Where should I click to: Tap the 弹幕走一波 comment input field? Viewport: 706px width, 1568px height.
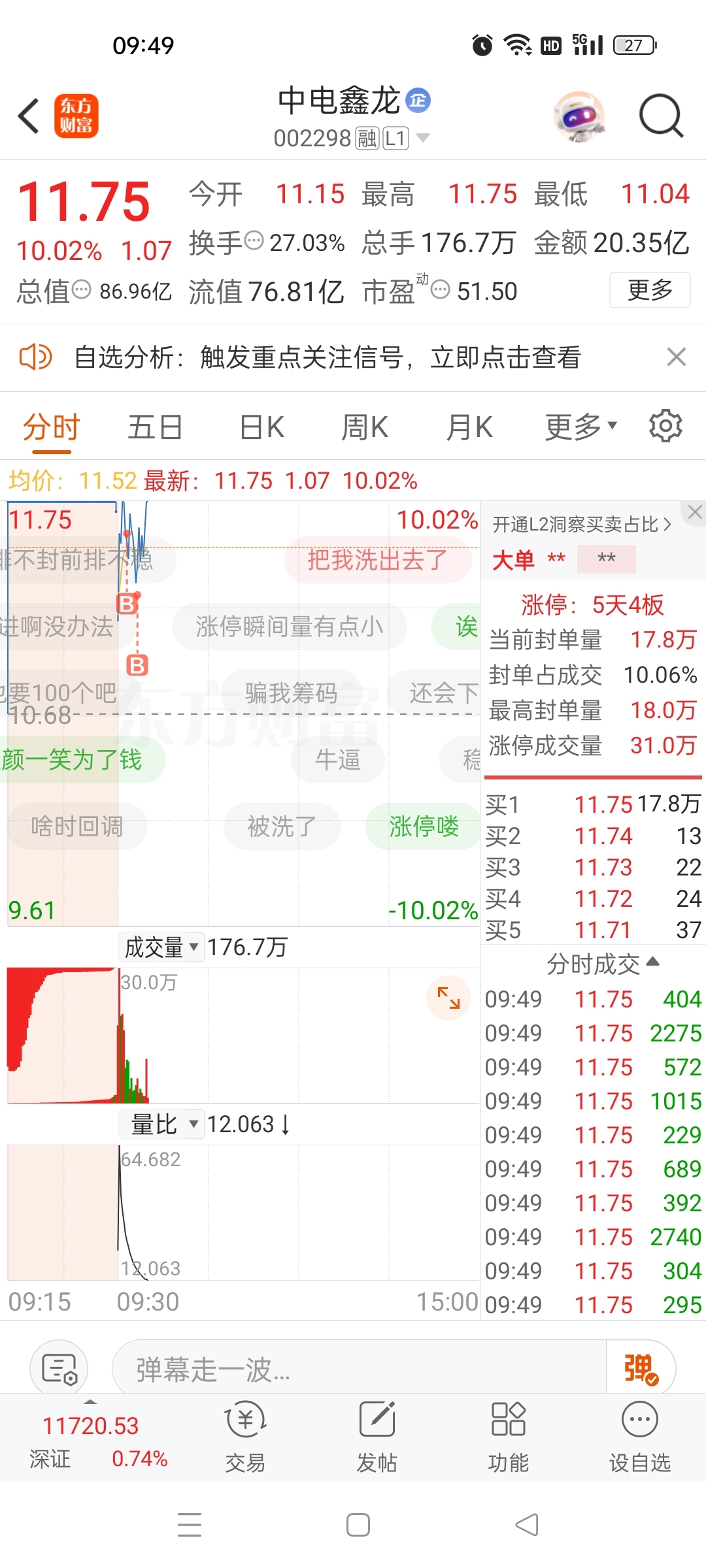click(x=360, y=1369)
